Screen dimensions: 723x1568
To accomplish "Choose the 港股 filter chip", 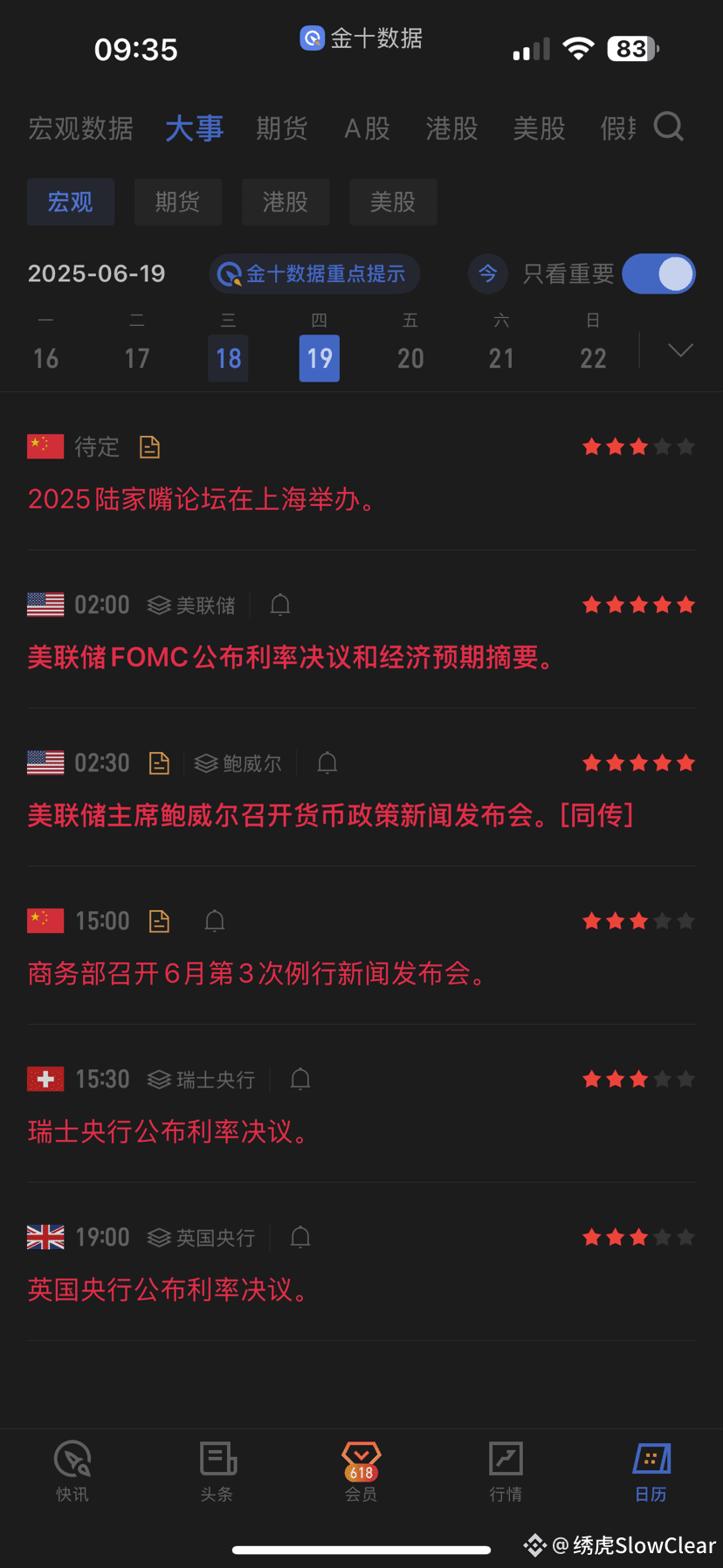I will 286,202.
